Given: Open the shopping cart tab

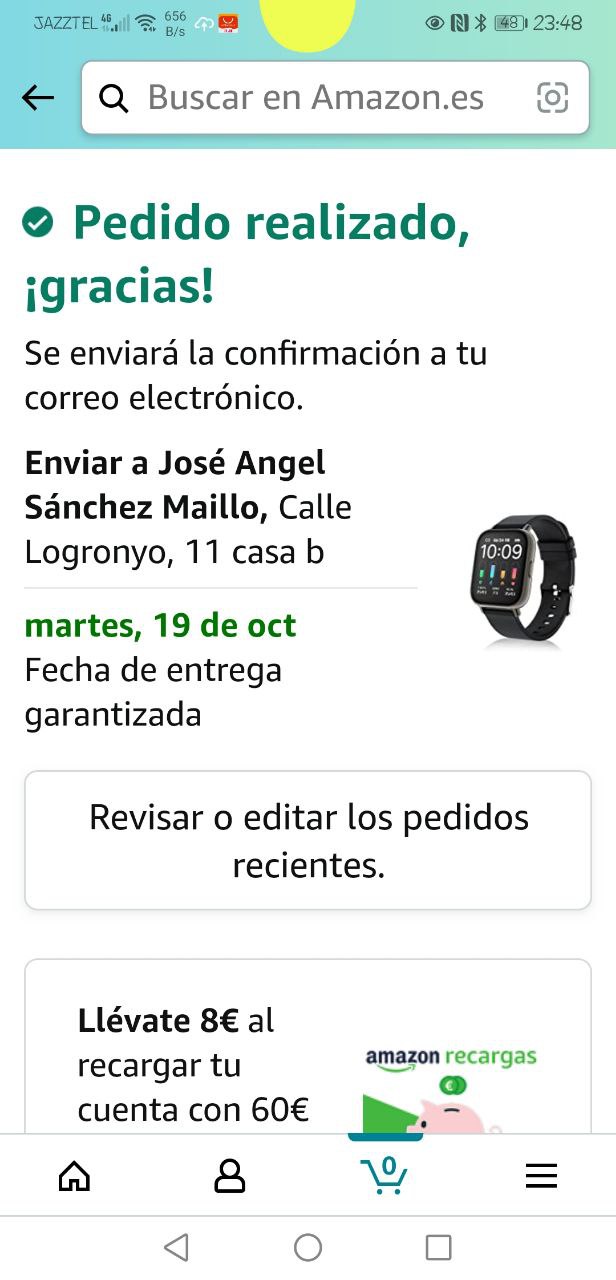Looking at the screenshot, I should [x=385, y=1176].
